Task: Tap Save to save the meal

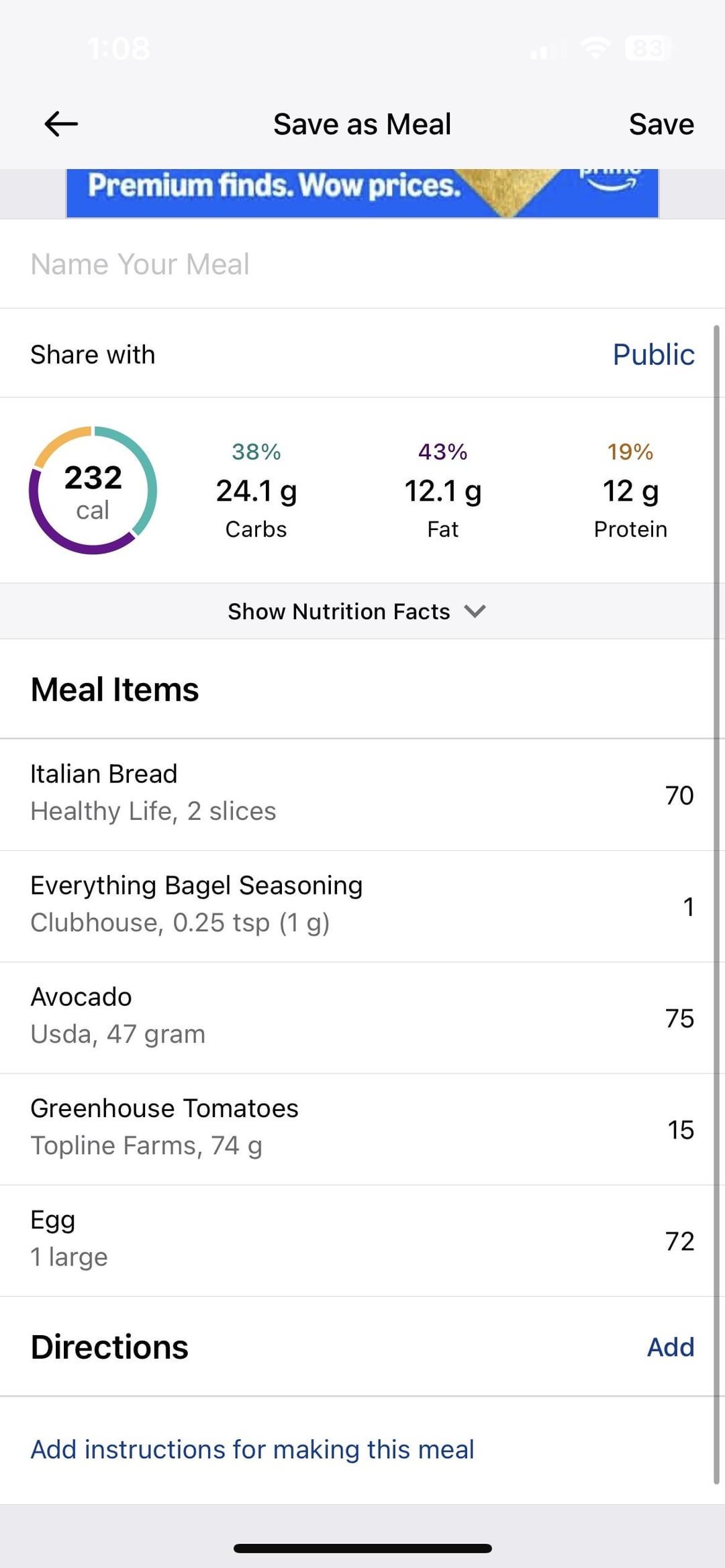Action: tap(661, 124)
